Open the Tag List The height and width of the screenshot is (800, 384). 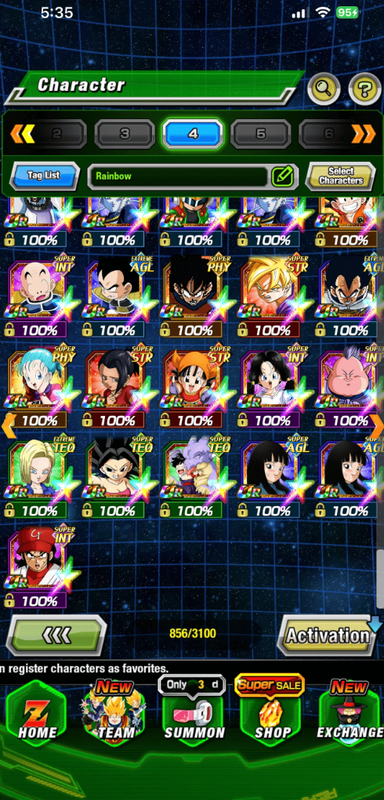tap(45, 176)
